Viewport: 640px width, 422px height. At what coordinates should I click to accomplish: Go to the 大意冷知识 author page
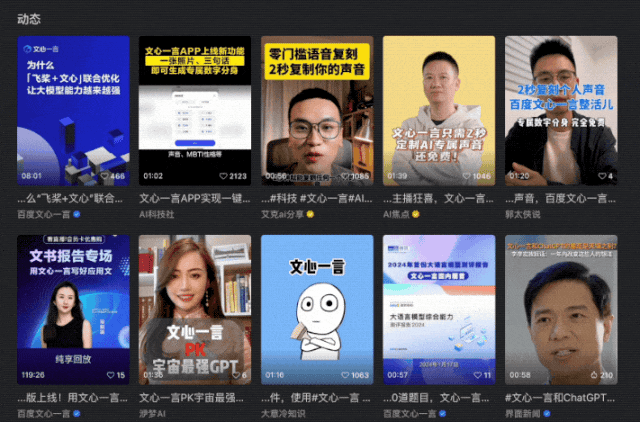pos(284,414)
